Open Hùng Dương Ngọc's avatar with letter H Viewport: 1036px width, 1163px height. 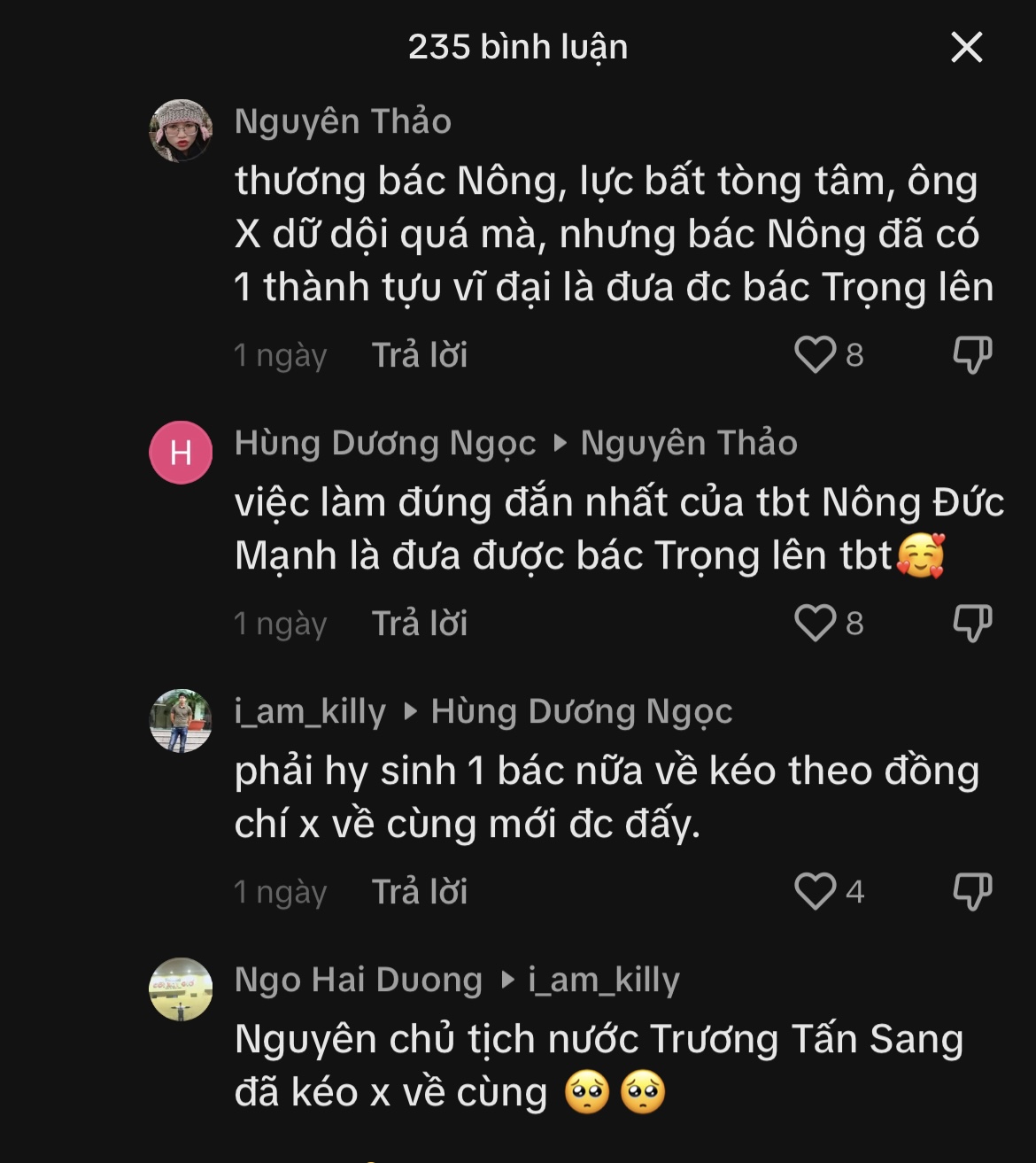click(x=181, y=453)
